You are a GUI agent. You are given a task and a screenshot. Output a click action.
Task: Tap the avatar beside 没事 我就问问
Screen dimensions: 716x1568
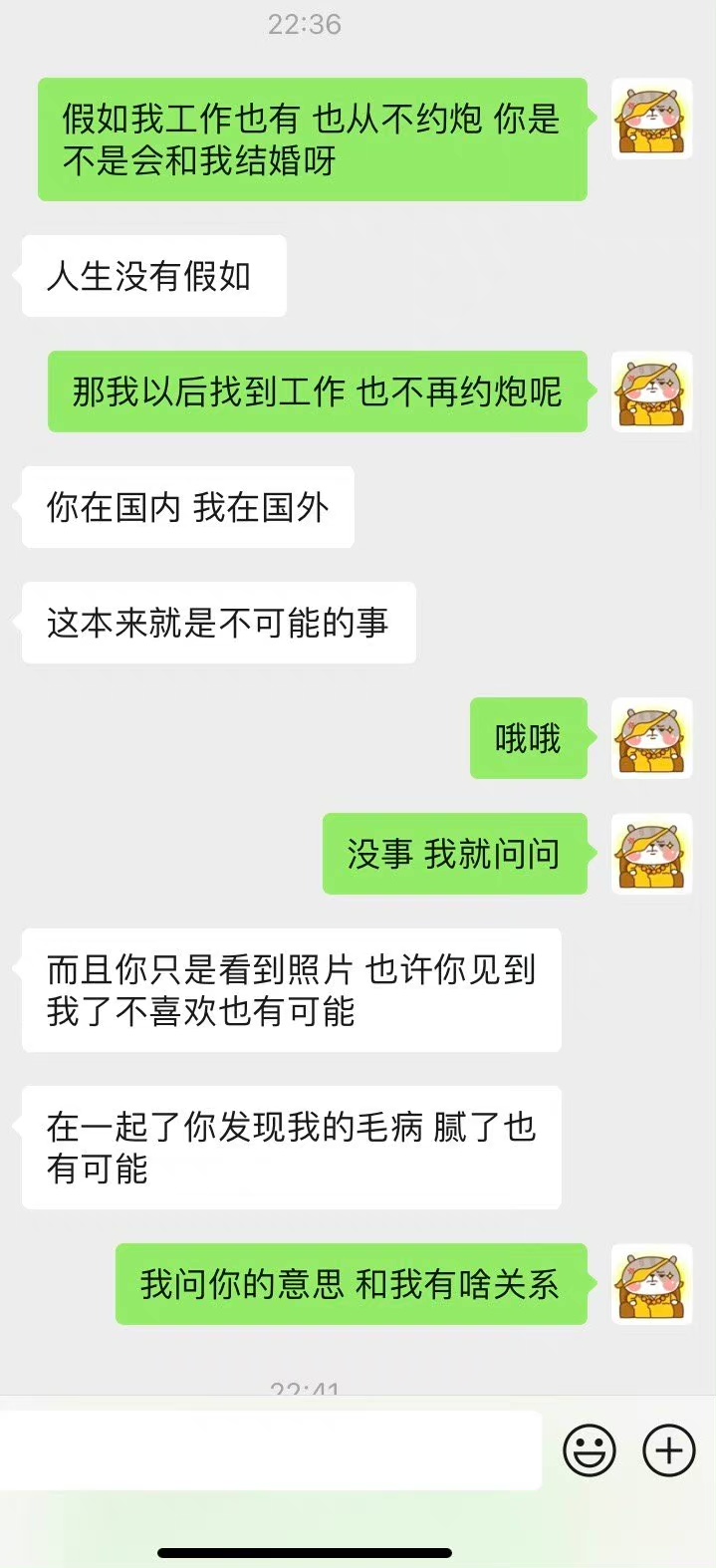(x=651, y=854)
